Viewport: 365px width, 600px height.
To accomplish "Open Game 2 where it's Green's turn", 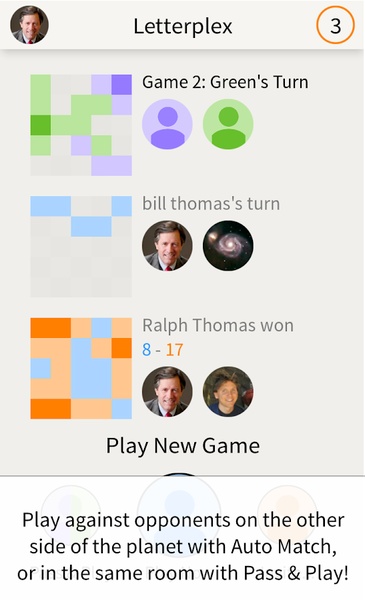I will point(182,125).
